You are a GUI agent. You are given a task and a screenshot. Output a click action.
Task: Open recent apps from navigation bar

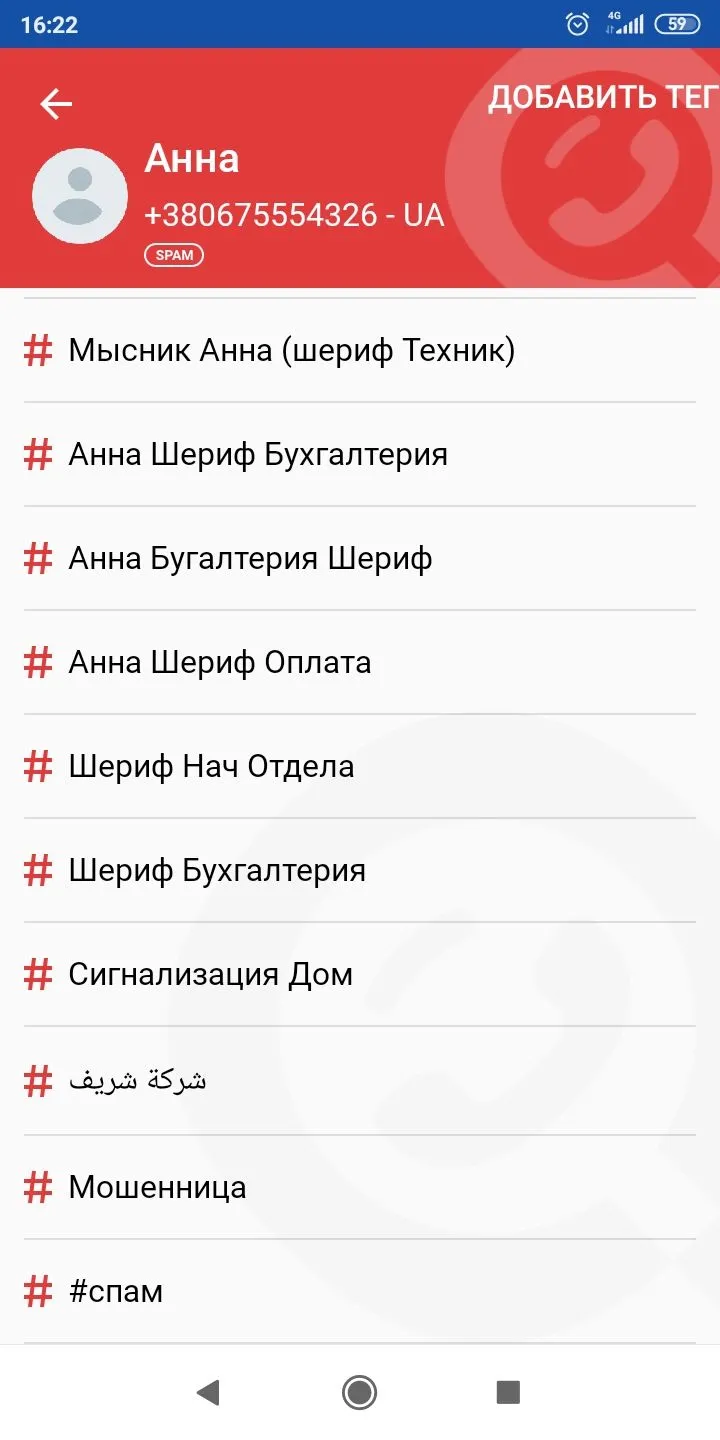[x=508, y=1392]
